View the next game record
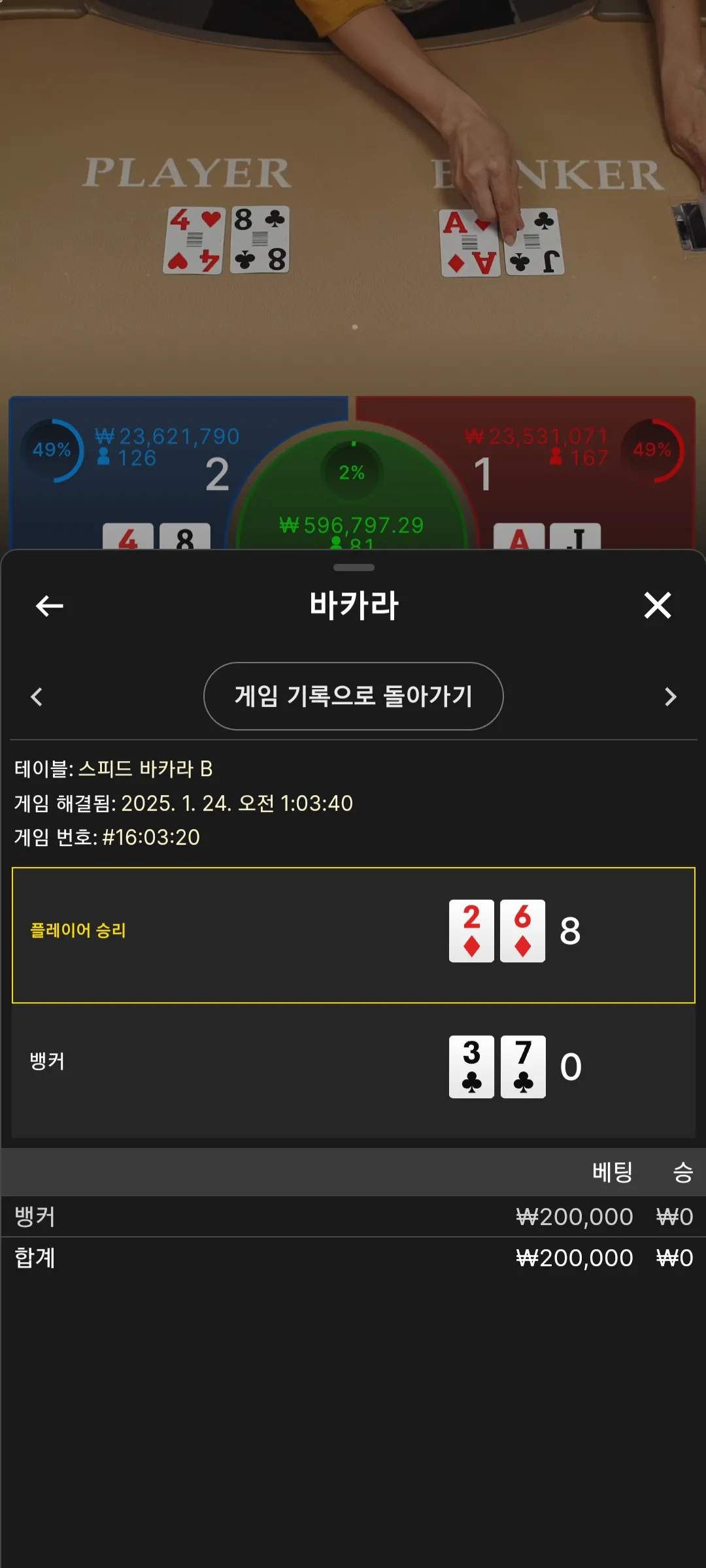The height and width of the screenshot is (1568, 706). (670, 696)
